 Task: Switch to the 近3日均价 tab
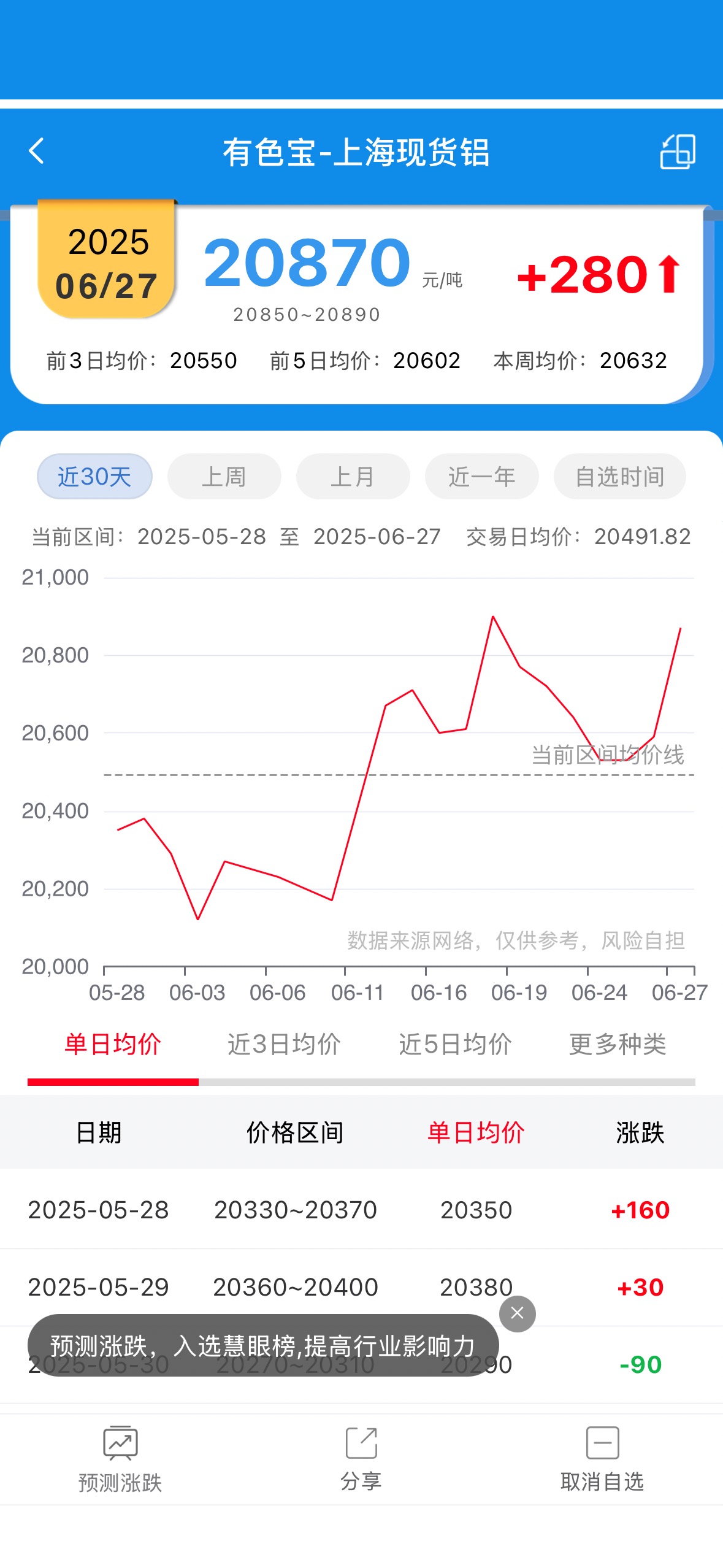coord(284,1044)
